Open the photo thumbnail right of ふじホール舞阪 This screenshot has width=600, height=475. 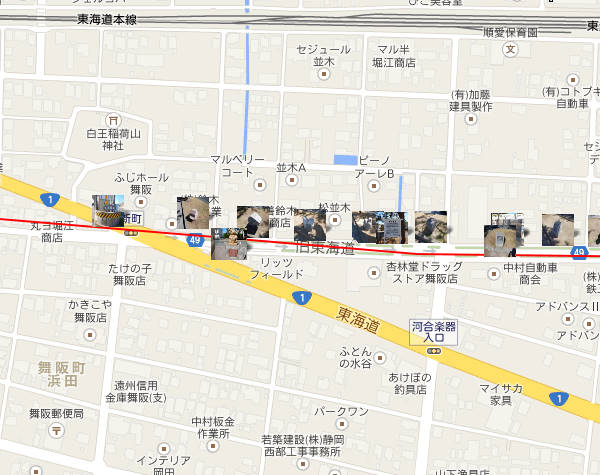(x=193, y=212)
